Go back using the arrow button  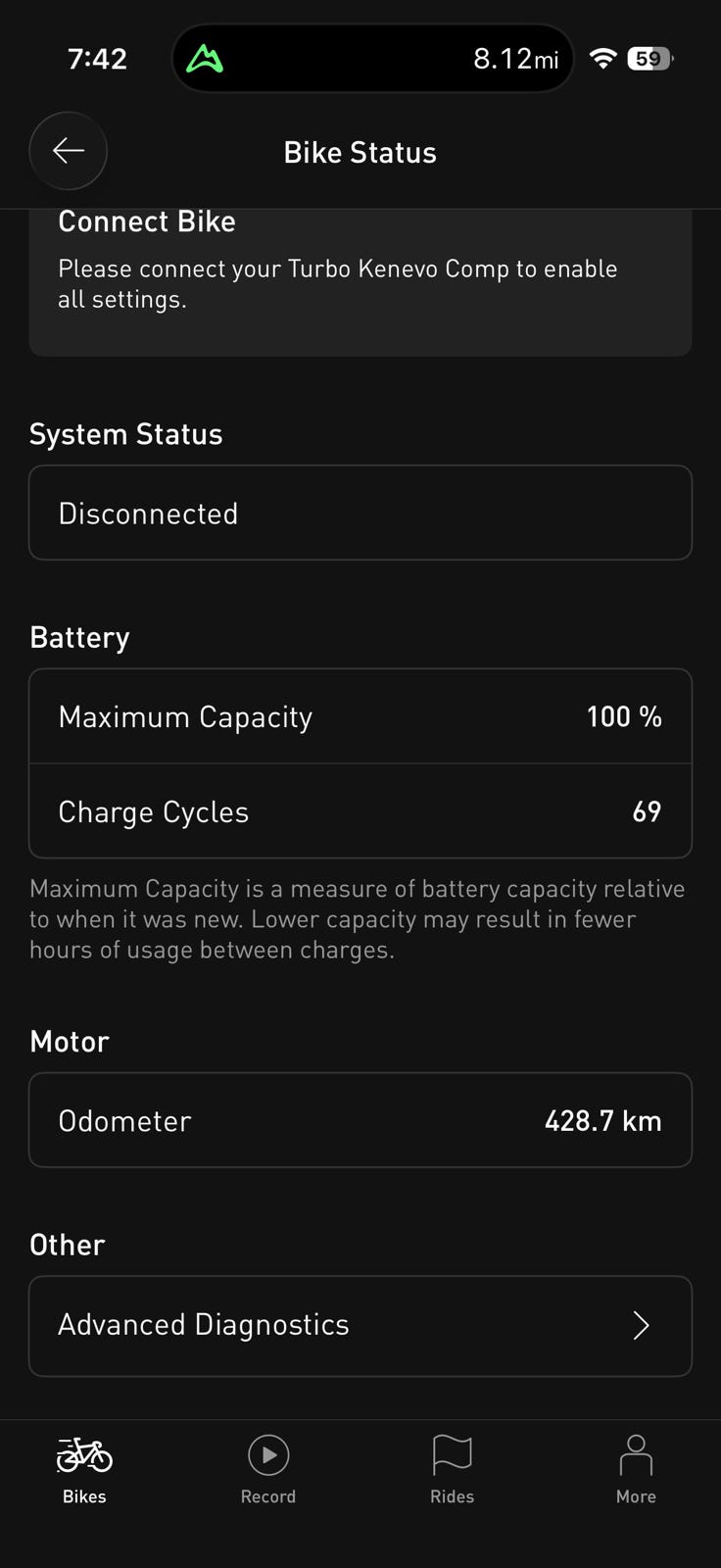tap(68, 151)
